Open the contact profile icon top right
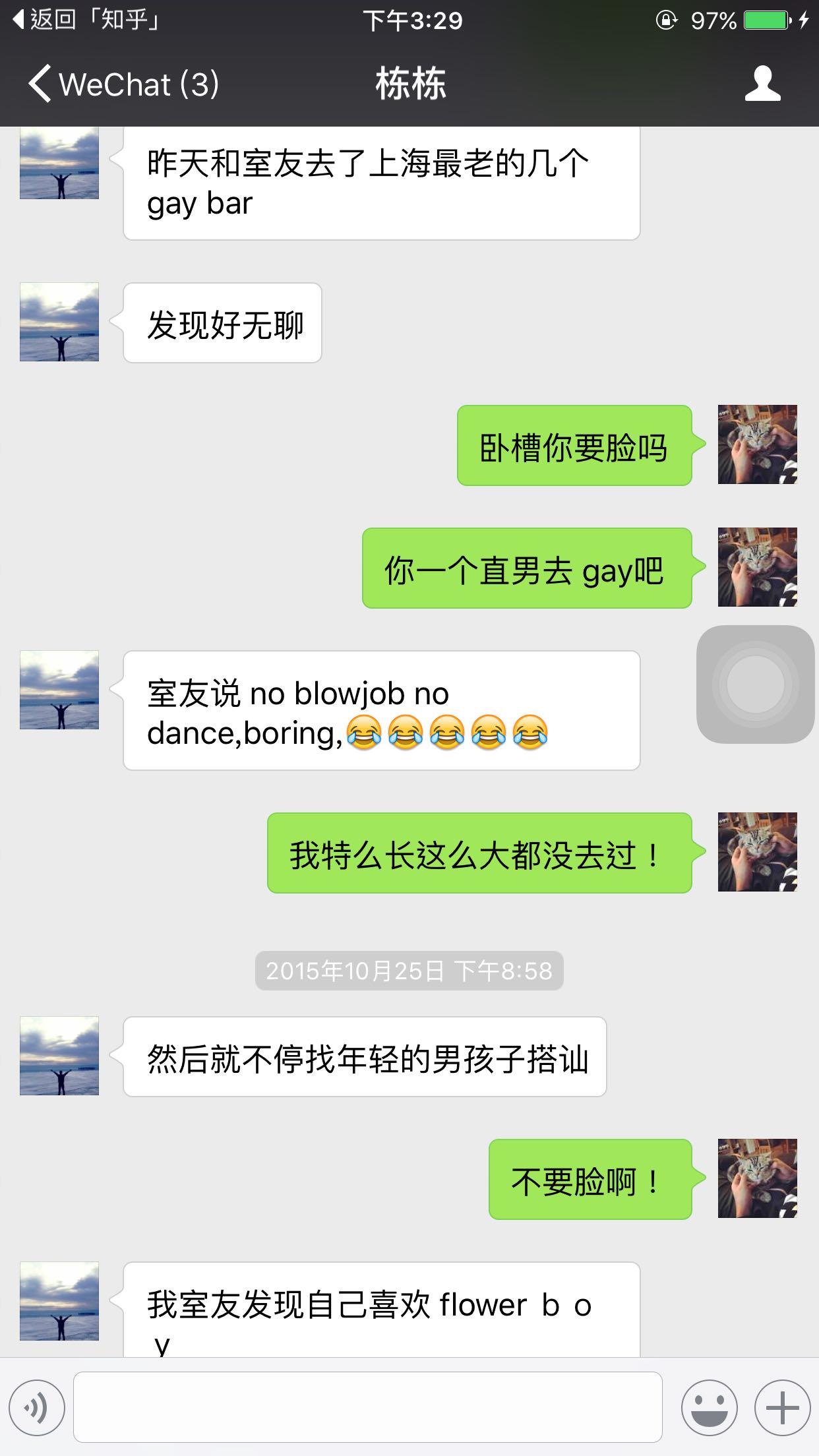This screenshot has width=819, height=1456. pyautogui.click(x=763, y=84)
